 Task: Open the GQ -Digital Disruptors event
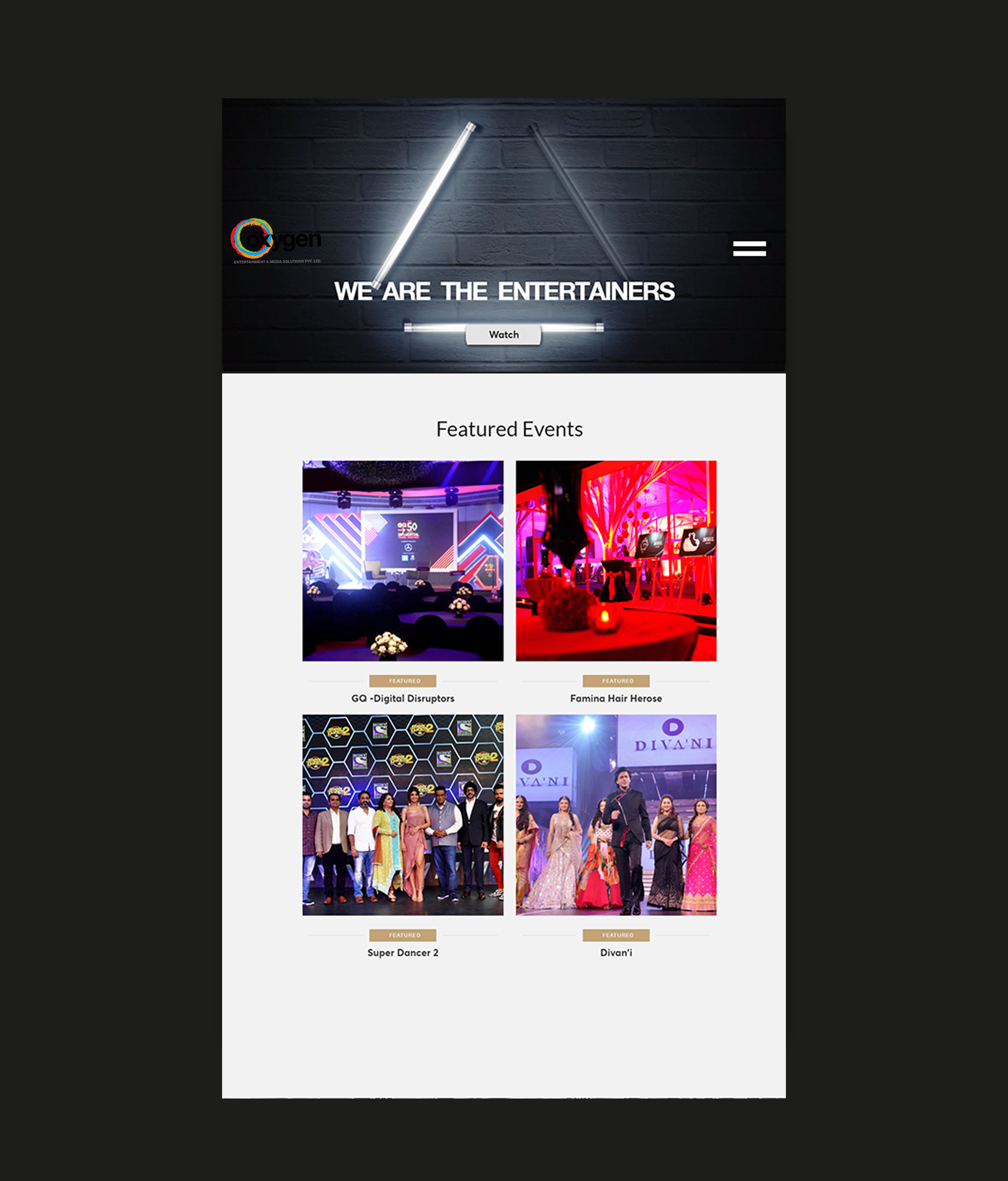pos(402,561)
